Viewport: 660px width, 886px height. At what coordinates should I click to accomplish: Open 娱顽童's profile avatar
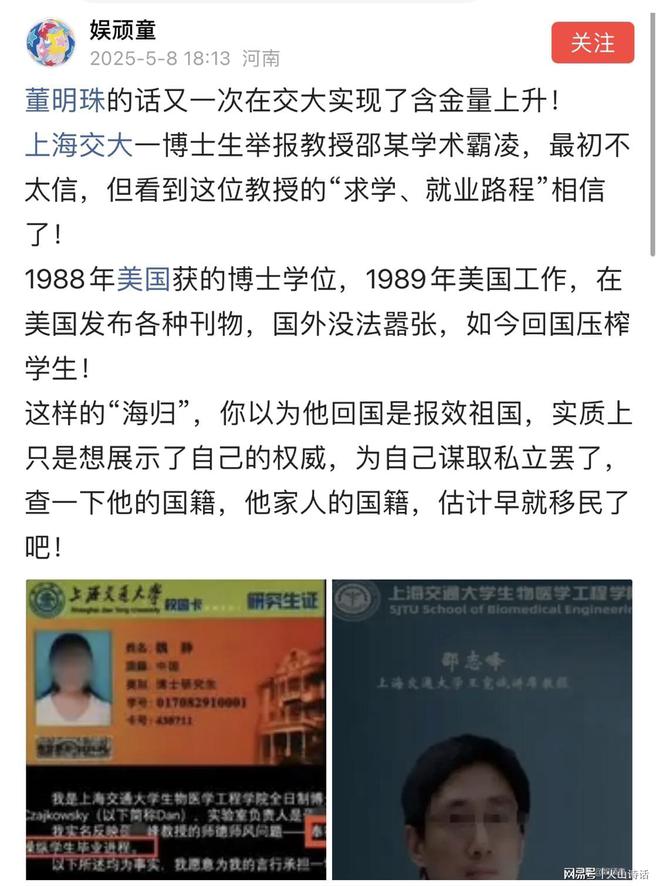pyautogui.click(x=51, y=44)
